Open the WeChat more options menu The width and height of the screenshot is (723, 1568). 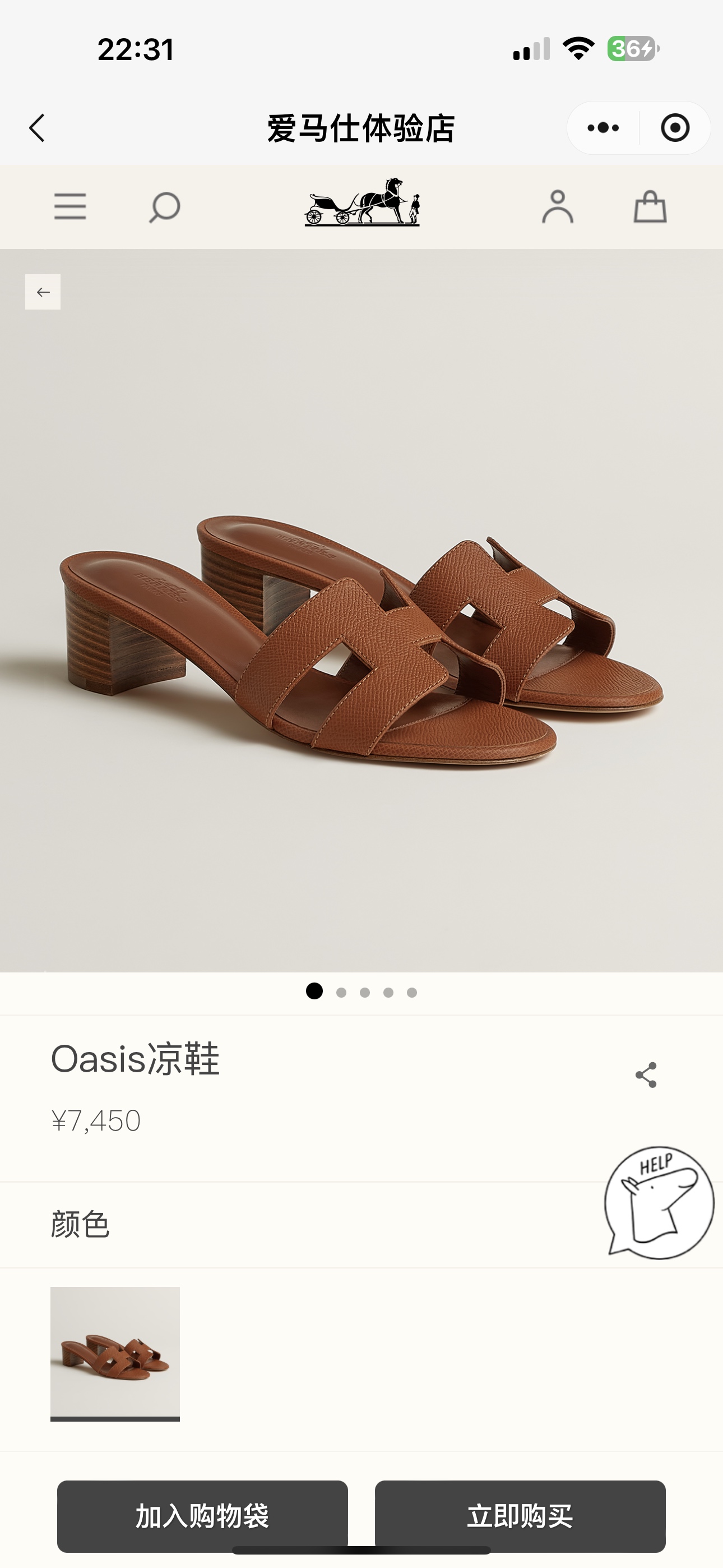point(601,127)
